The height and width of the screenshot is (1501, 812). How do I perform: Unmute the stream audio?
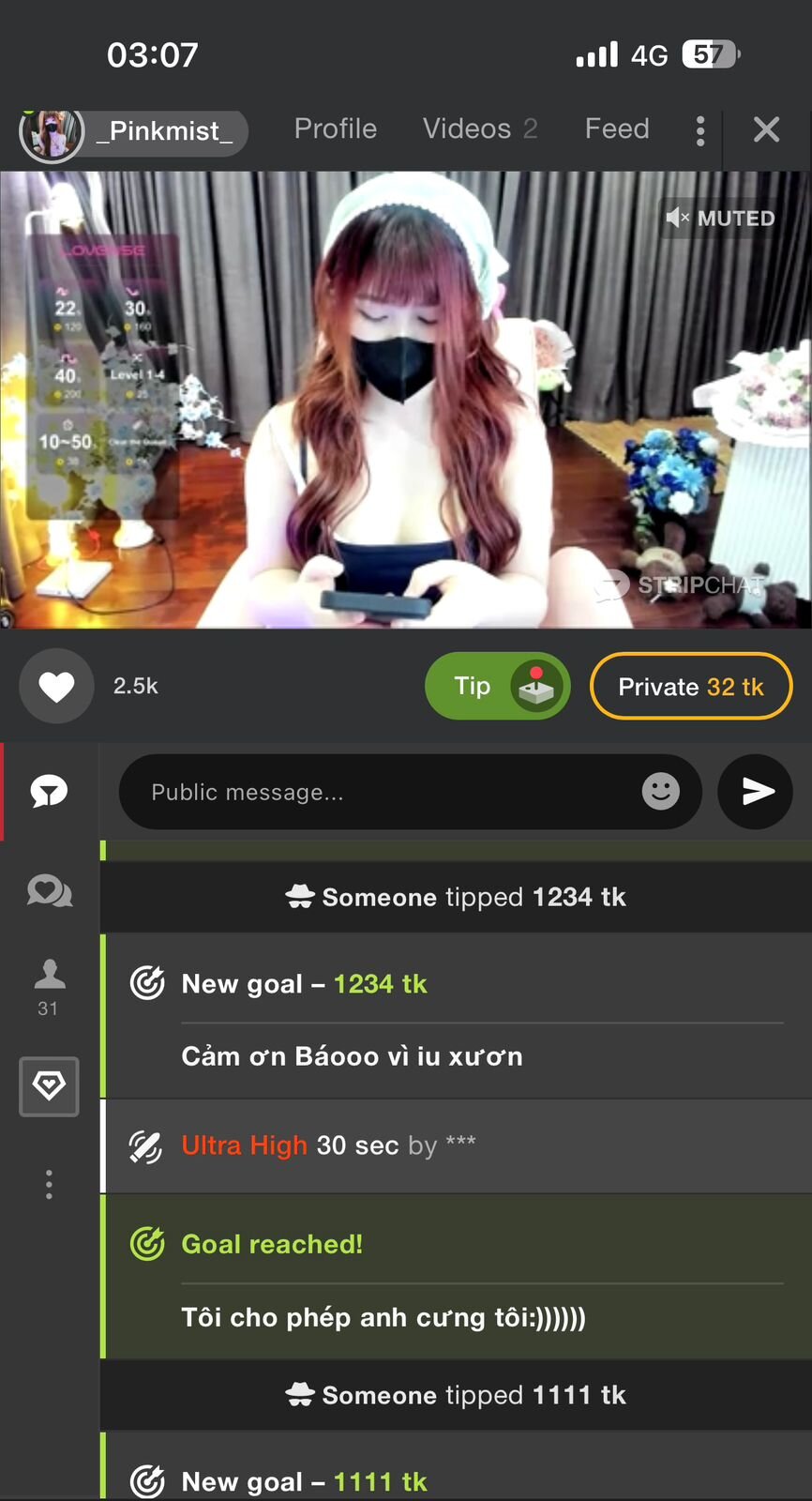(720, 219)
